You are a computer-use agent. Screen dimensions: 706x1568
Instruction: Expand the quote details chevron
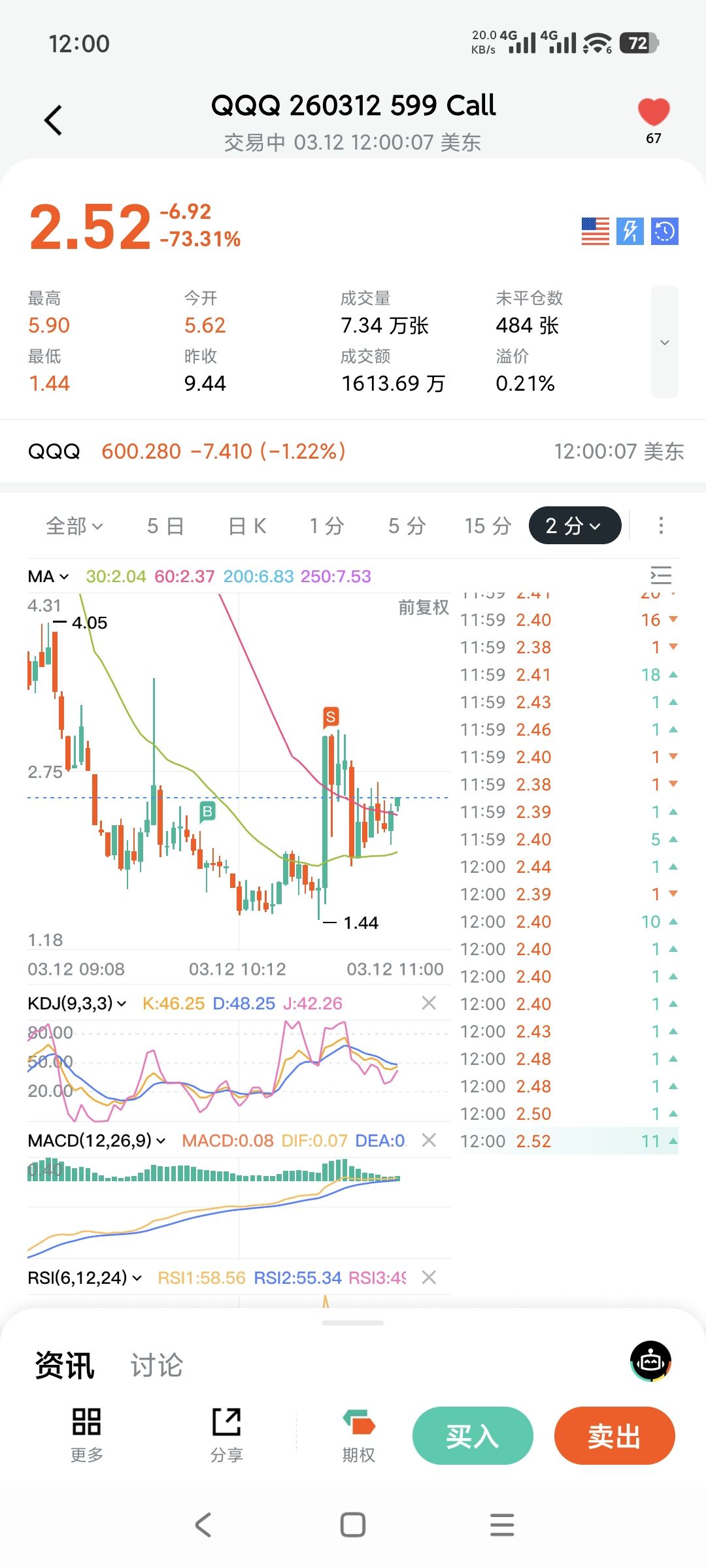tap(664, 342)
